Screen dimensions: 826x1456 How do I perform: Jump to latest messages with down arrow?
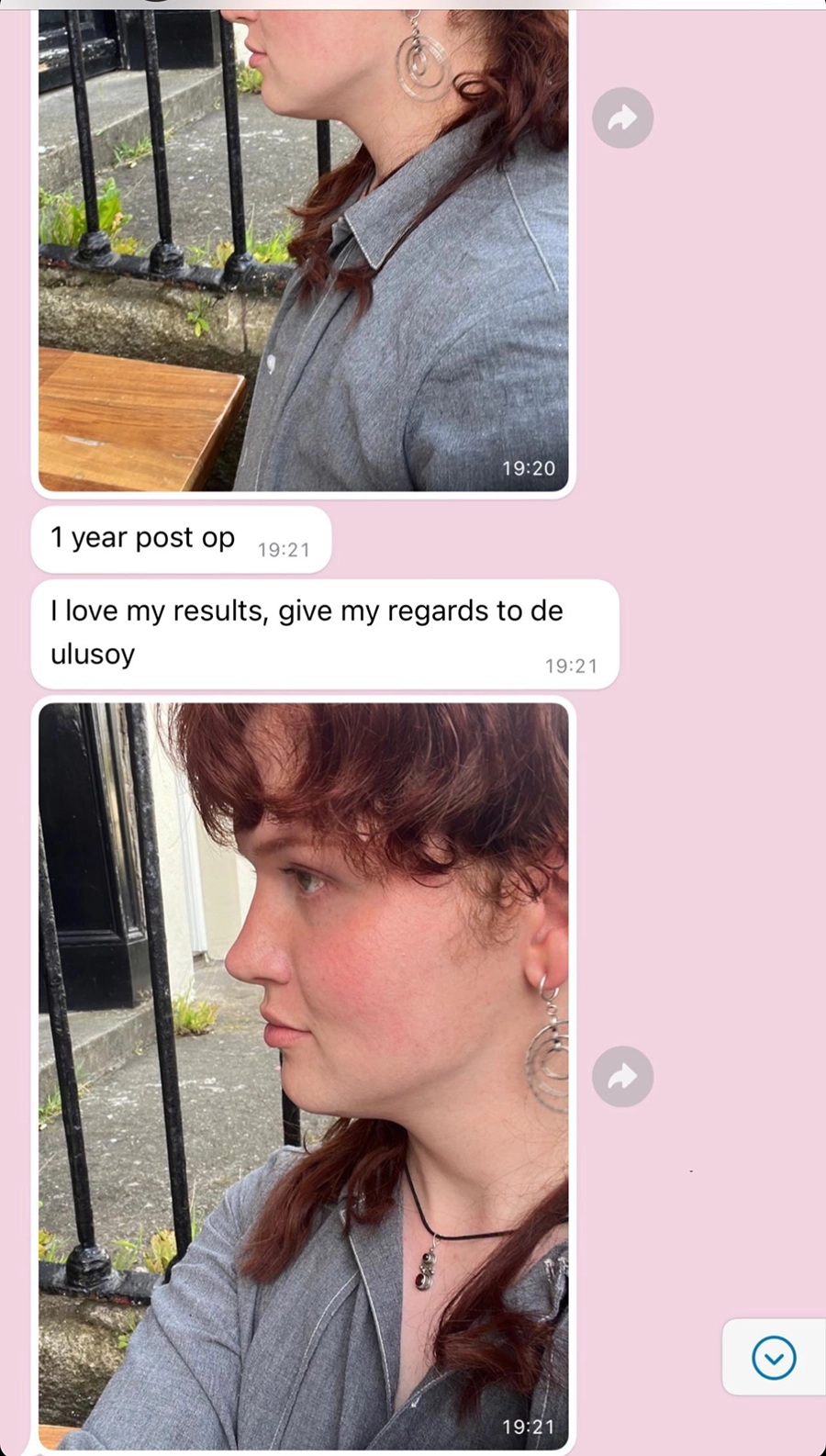click(774, 1357)
